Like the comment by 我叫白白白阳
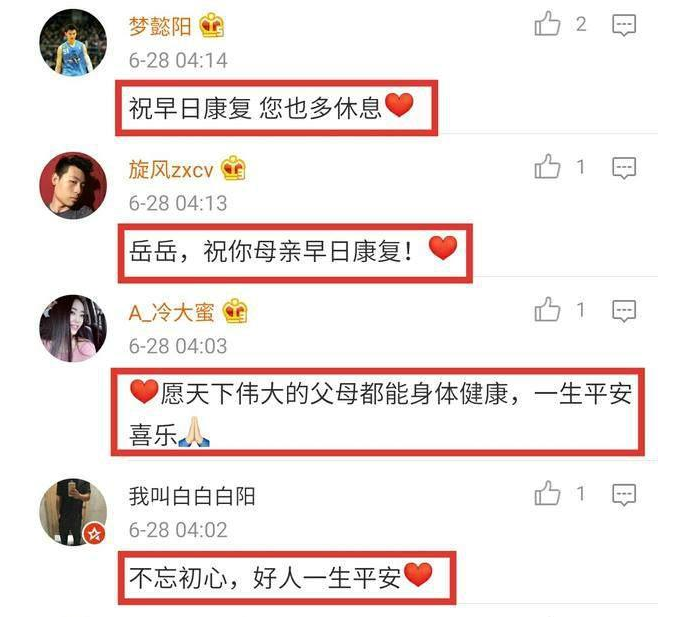This screenshot has width=687, height=617. (x=547, y=493)
